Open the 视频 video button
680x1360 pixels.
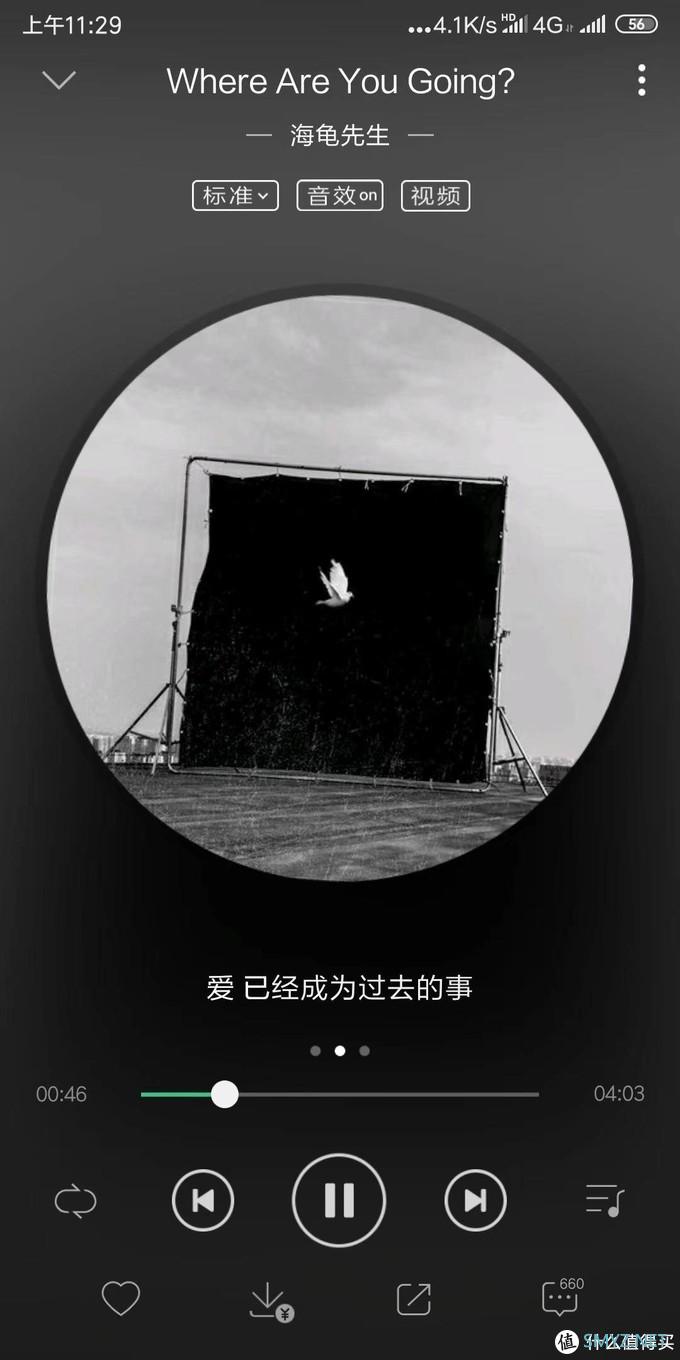435,196
